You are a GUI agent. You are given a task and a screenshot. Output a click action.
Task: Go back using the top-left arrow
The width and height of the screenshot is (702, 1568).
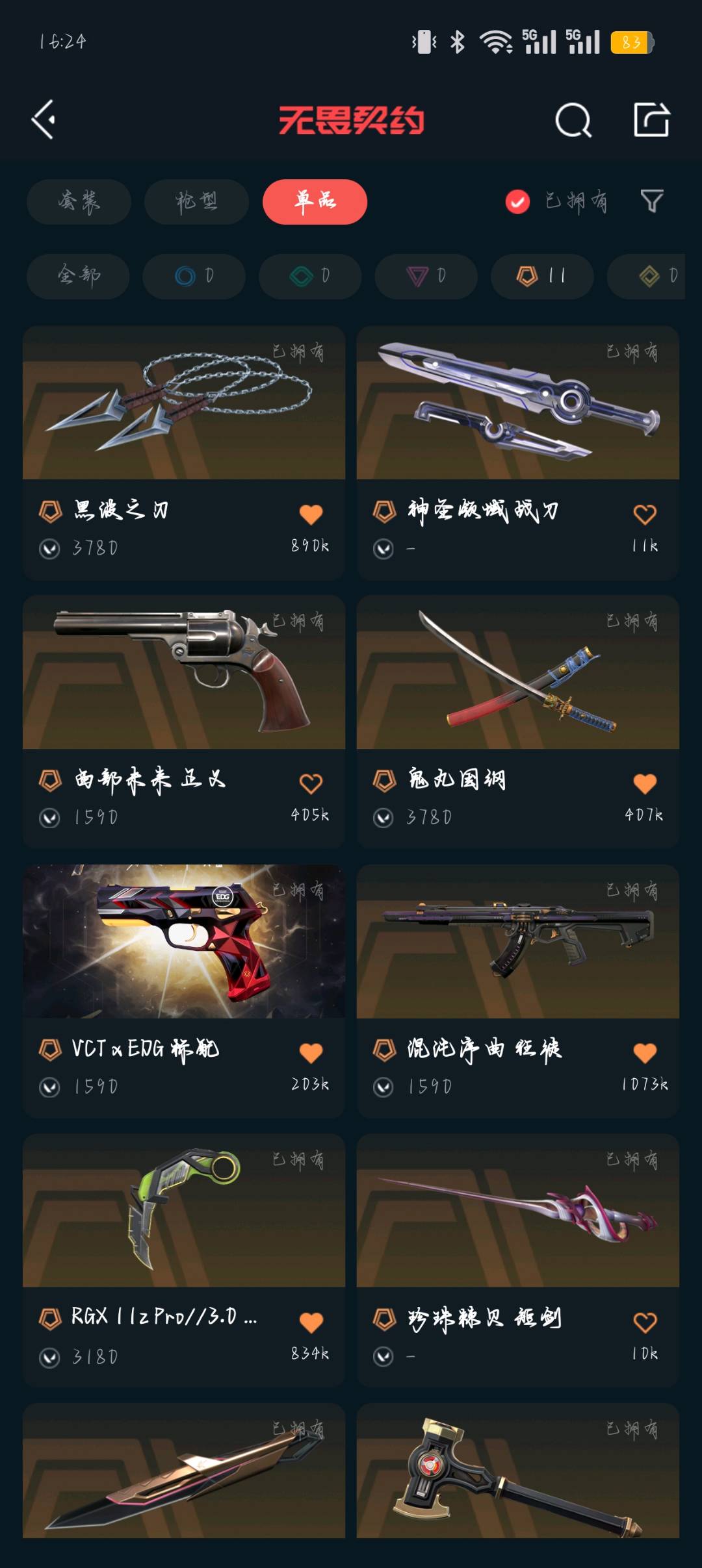tap(44, 120)
